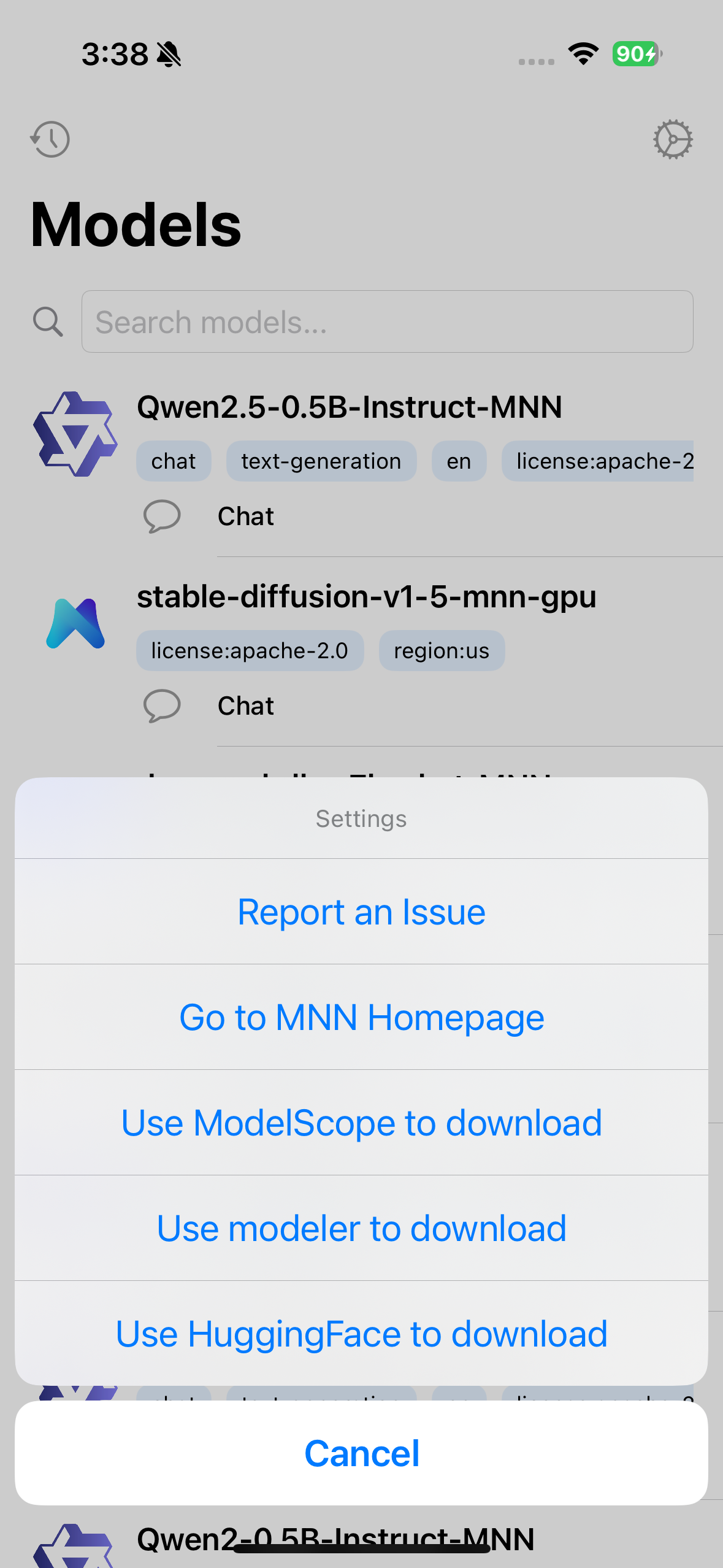Cancel the Settings action sheet

point(361,1453)
